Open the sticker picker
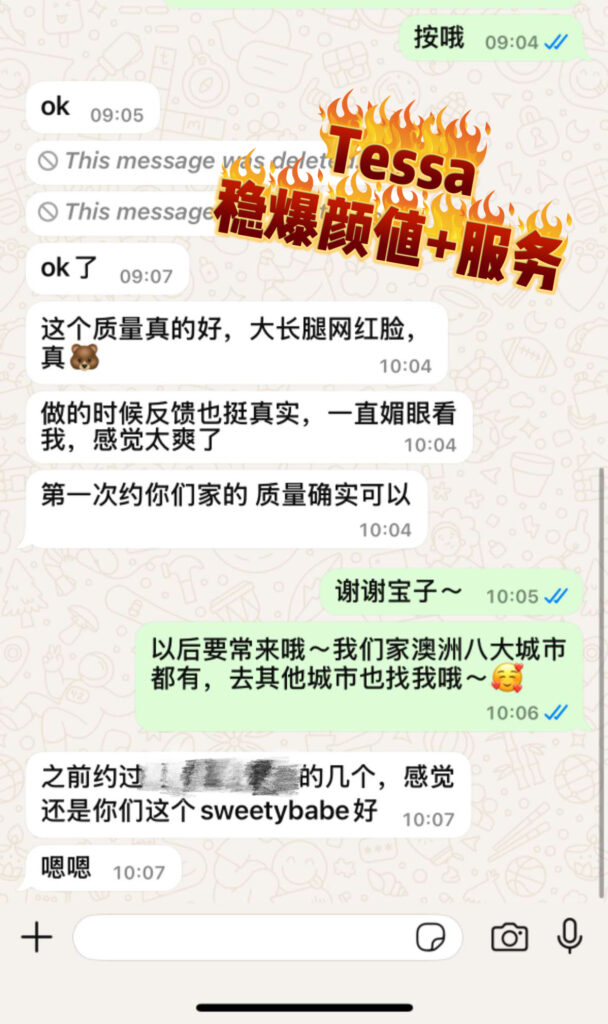The width and height of the screenshot is (608, 1024). pyautogui.click(x=430, y=937)
